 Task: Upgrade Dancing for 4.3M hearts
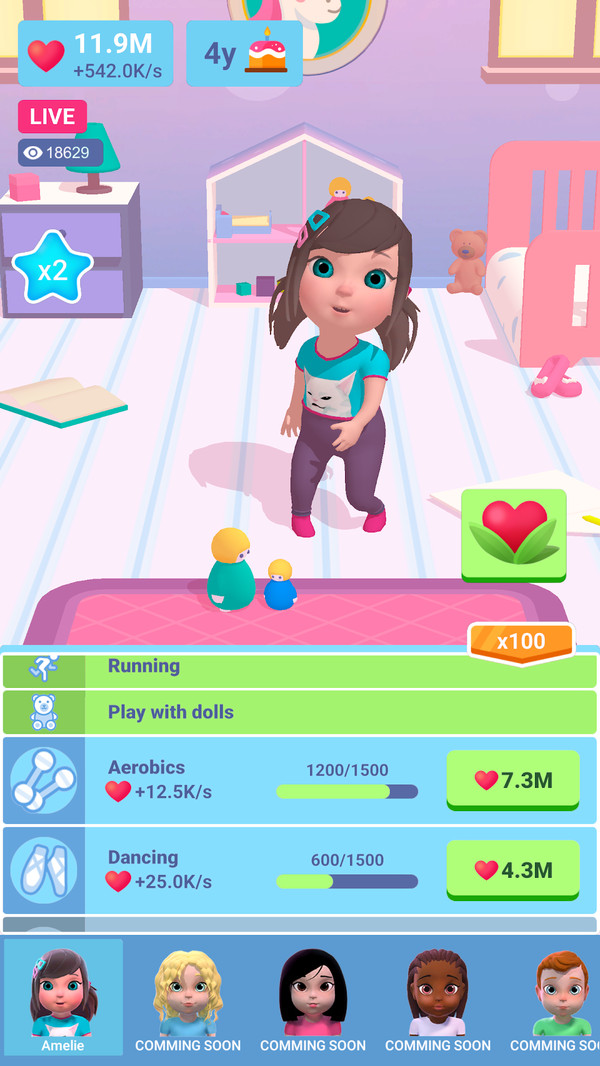click(x=512, y=870)
